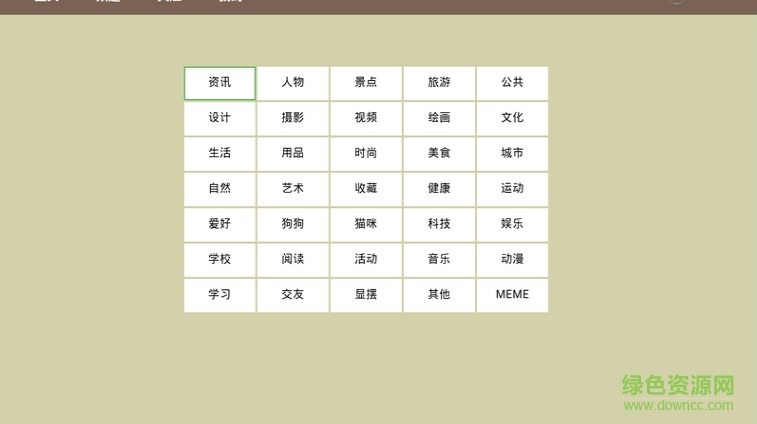Open the 生活 category
This screenshot has height=424, width=757.
click(x=220, y=154)
